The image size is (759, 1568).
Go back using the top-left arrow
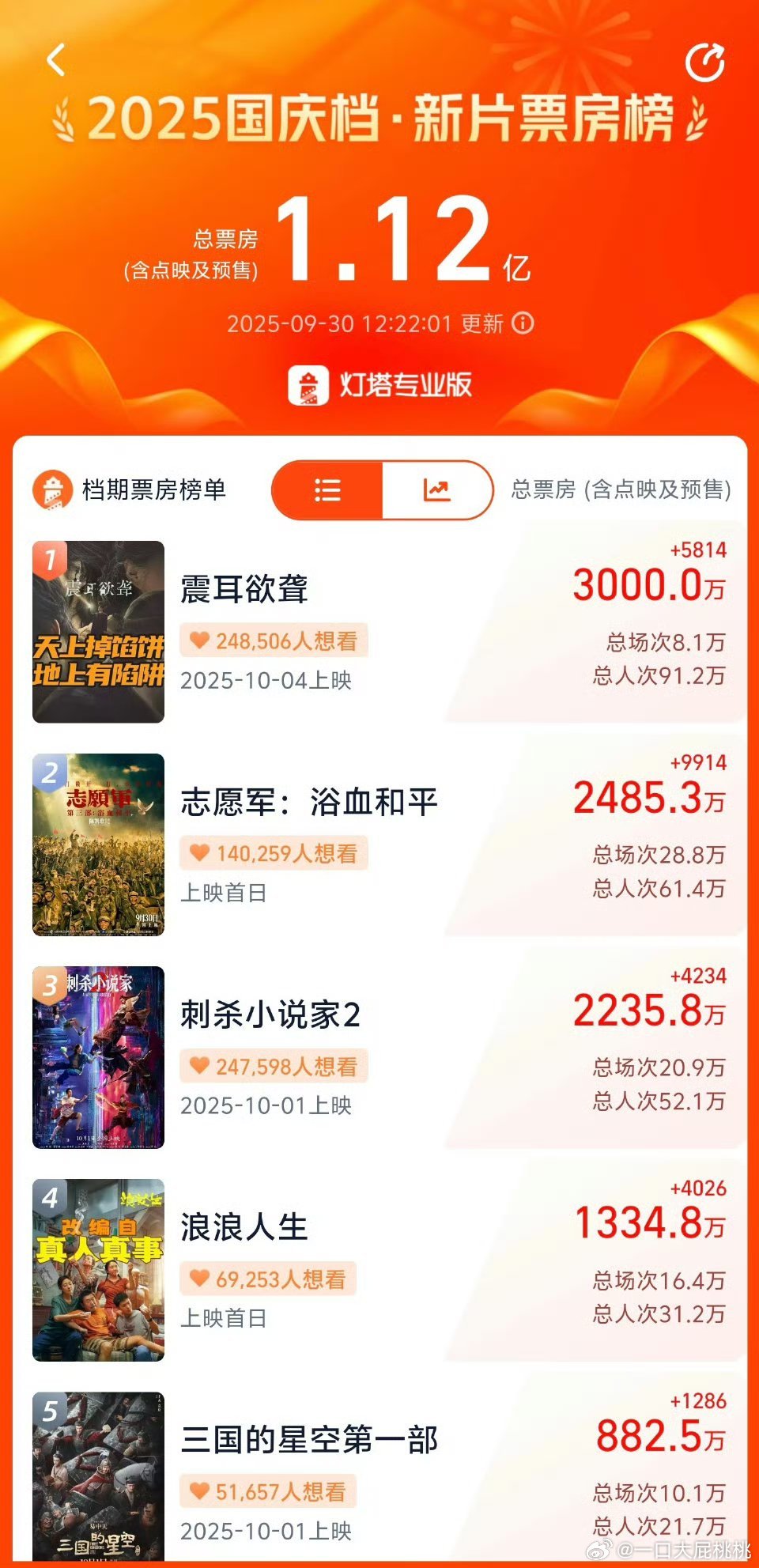(56, 60)
